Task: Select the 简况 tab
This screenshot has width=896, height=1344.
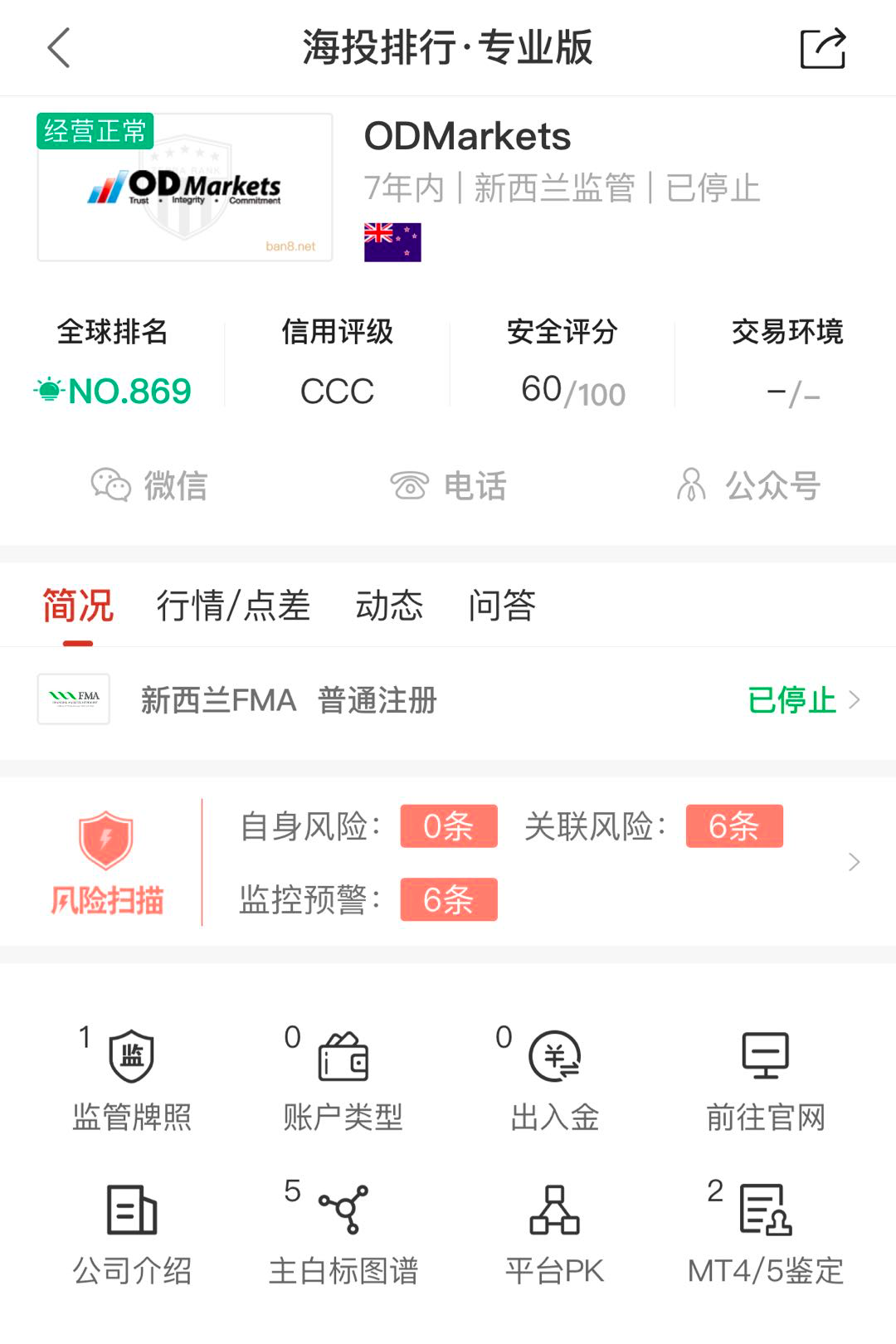Action: click(x=78, y=606)
